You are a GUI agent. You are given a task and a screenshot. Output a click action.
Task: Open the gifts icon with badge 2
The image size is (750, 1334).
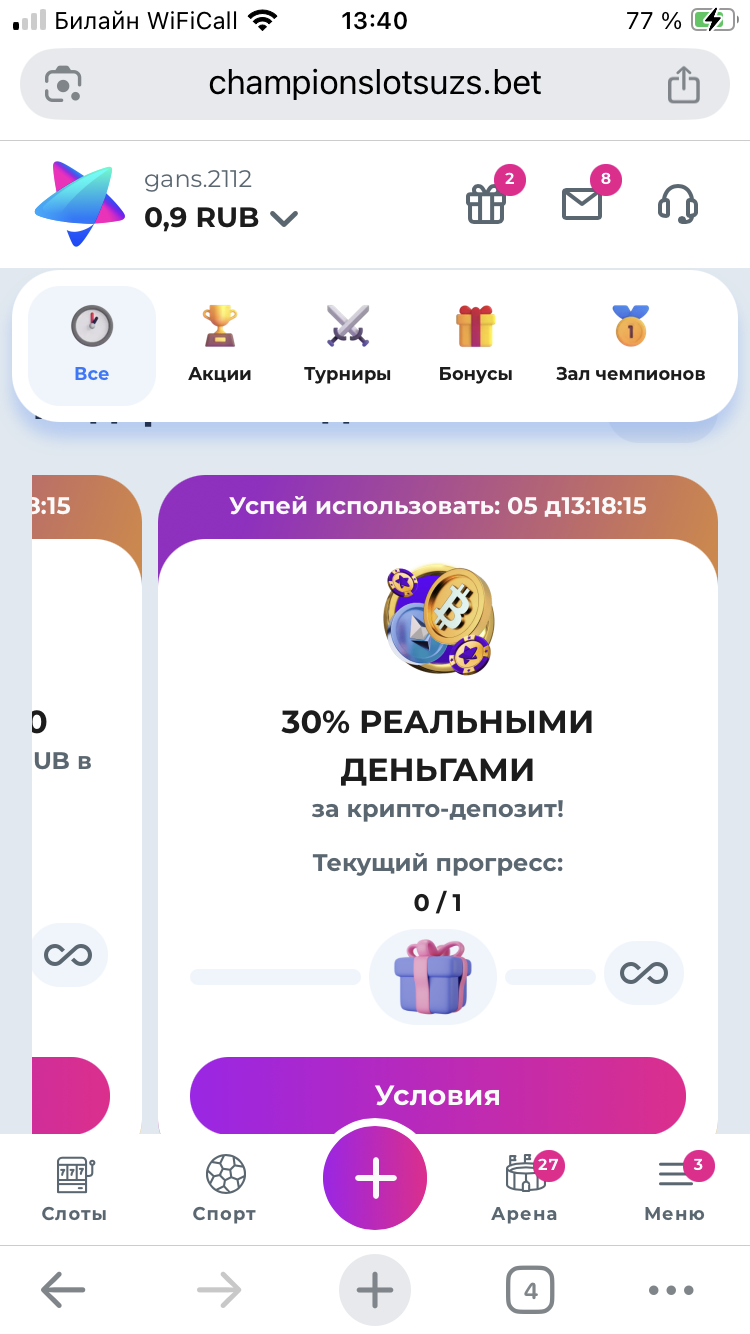(487, 203)
